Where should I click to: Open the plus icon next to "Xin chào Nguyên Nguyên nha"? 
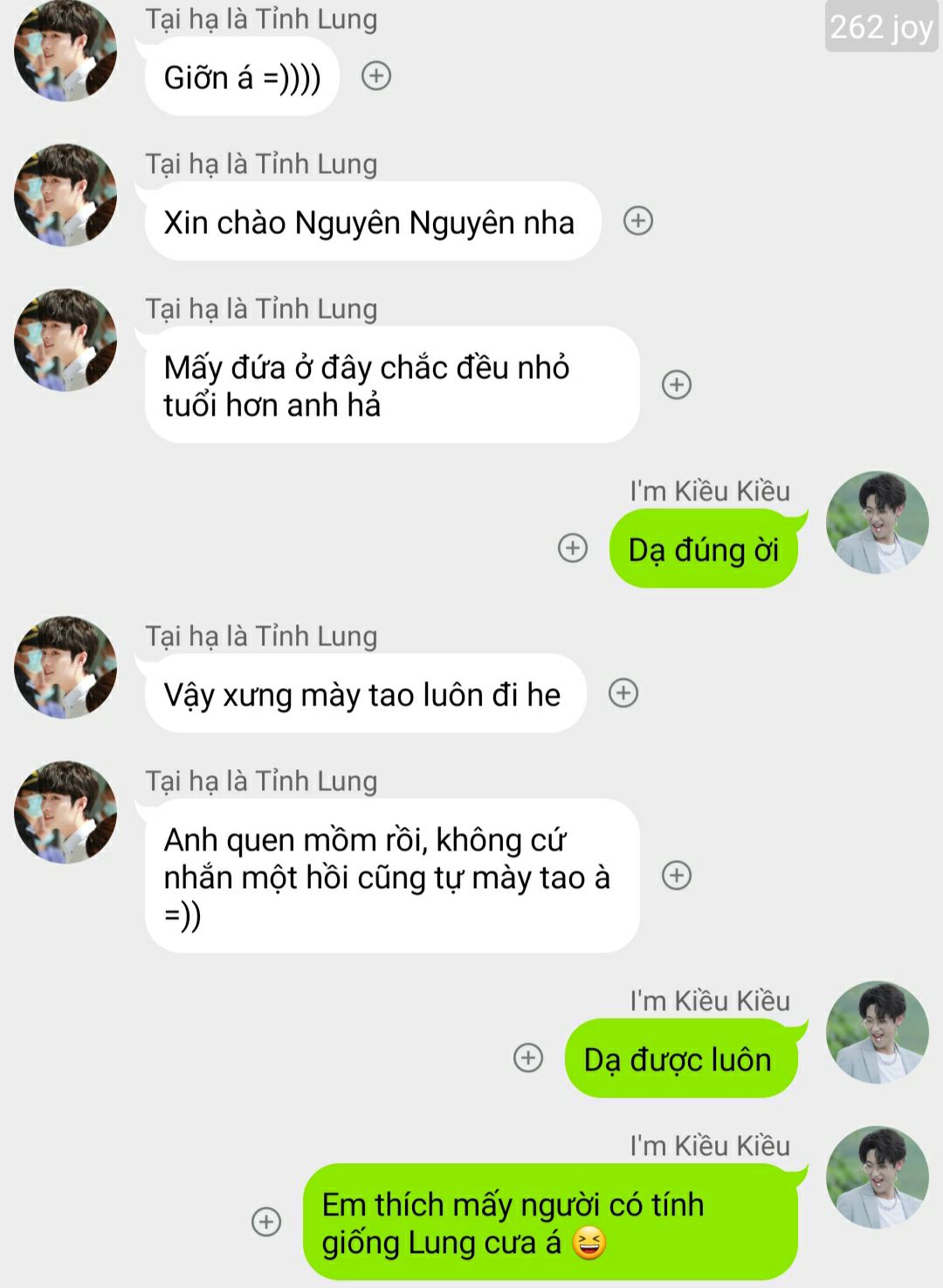coord(638,221)
